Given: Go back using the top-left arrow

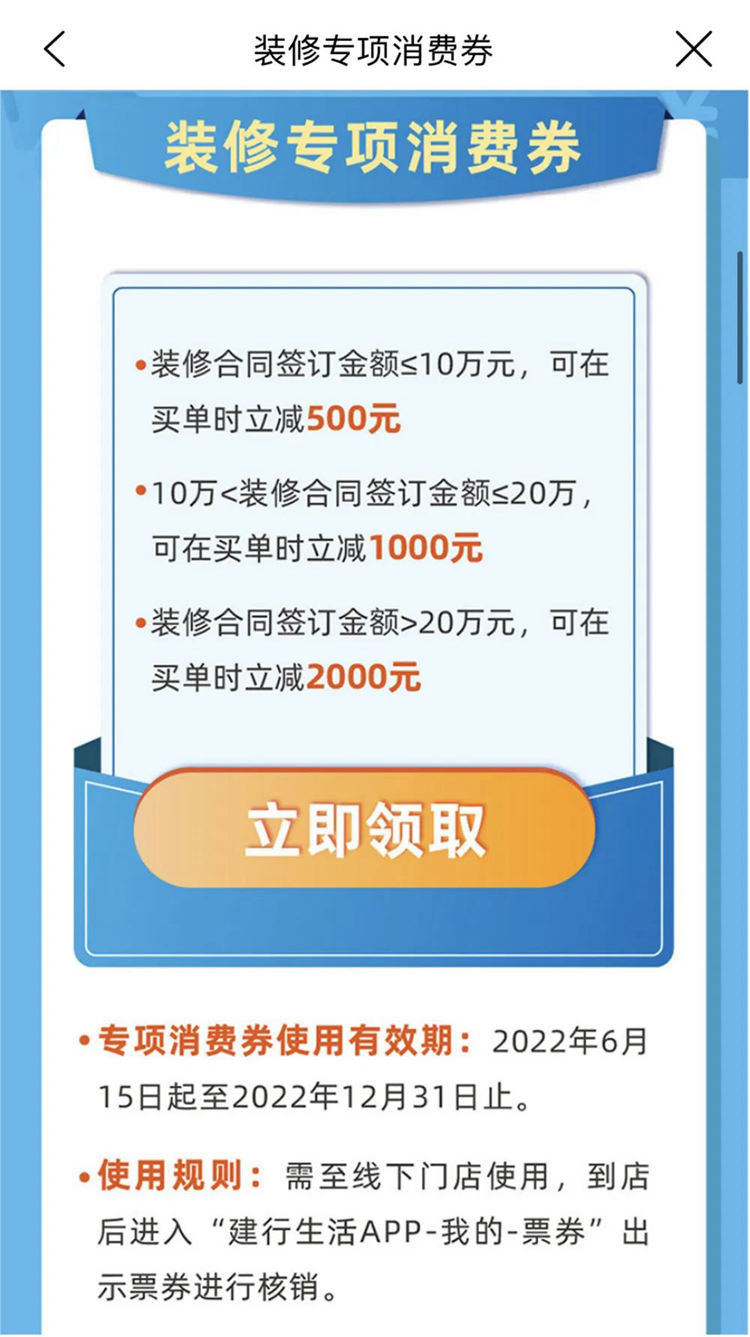Looking at the screenshot, I should [x=54, y=48].
